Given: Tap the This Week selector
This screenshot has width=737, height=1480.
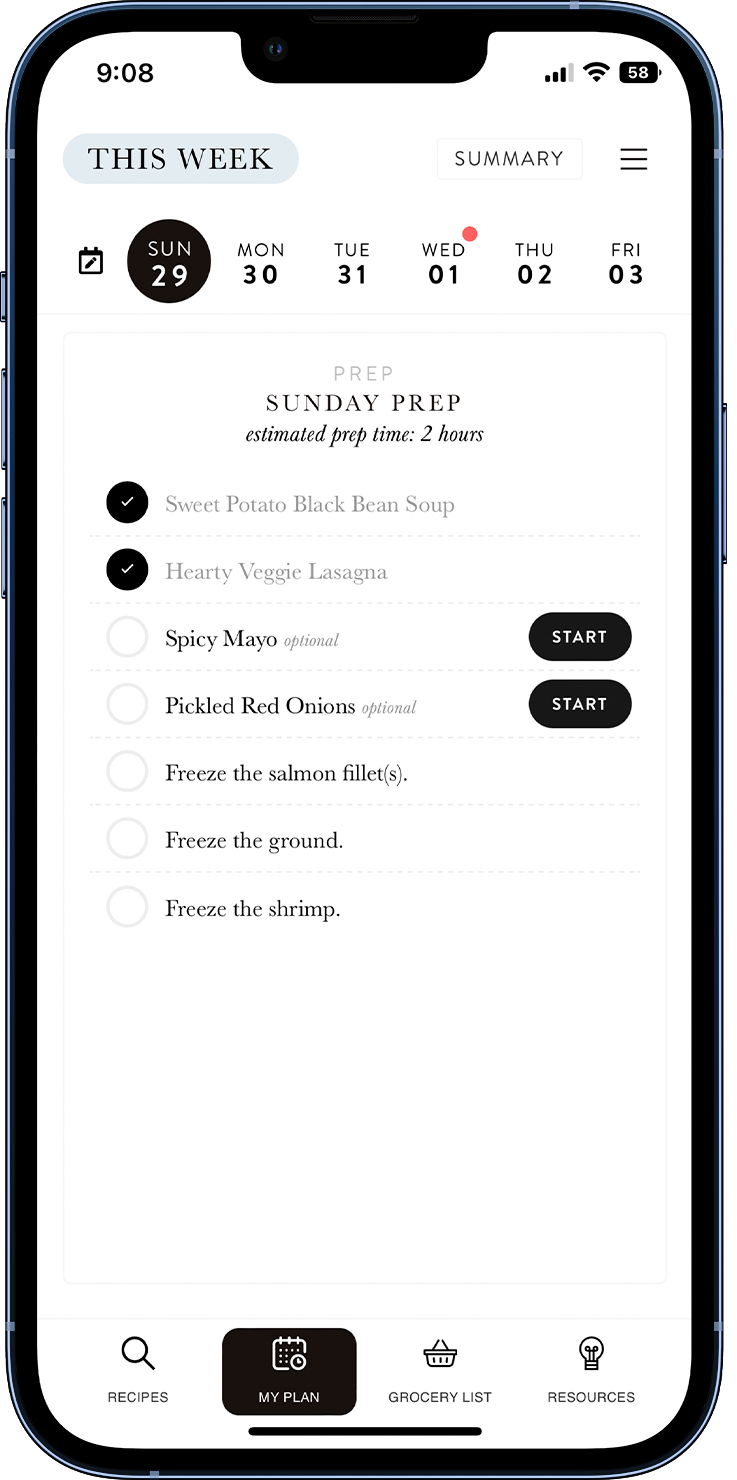Looking at the screenshot, I should [181, 159].
